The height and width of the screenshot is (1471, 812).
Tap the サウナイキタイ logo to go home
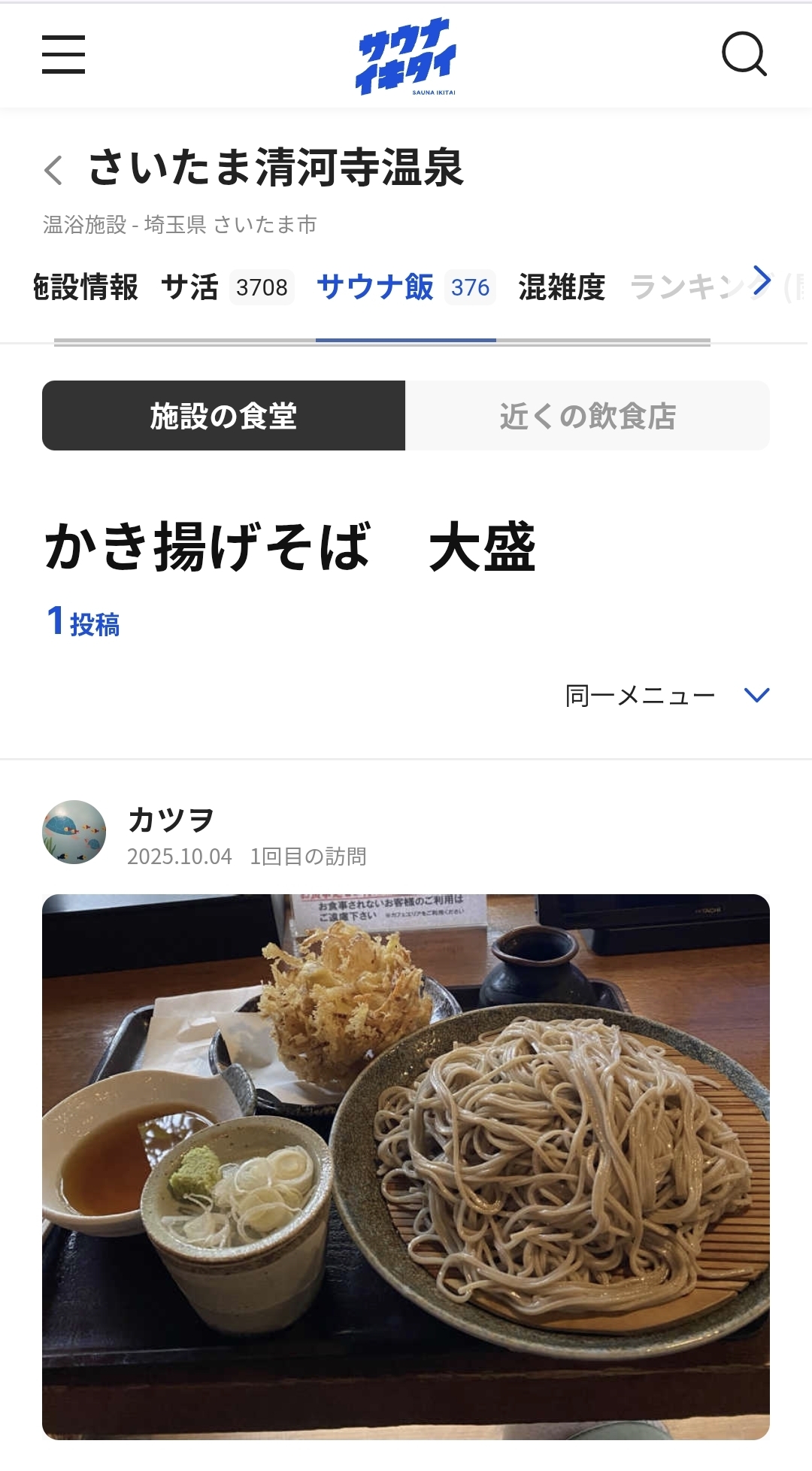tap(406, 56)
